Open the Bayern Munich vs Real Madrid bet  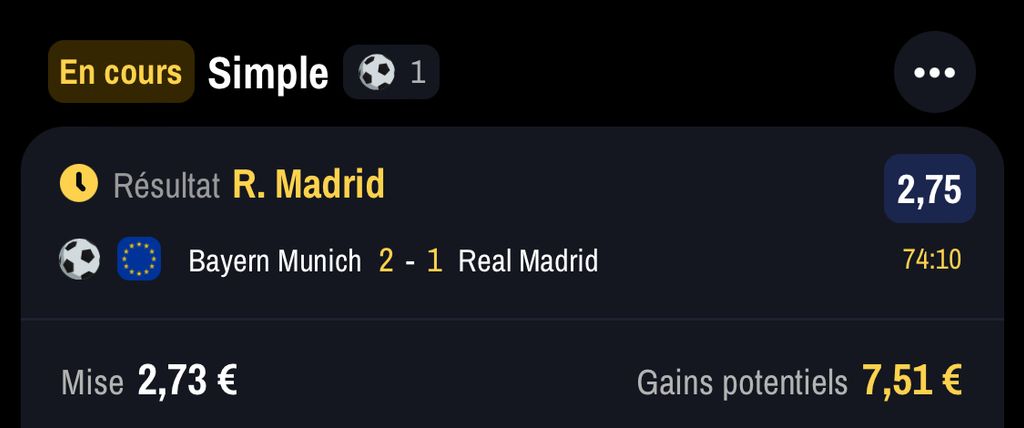[393, 262]
